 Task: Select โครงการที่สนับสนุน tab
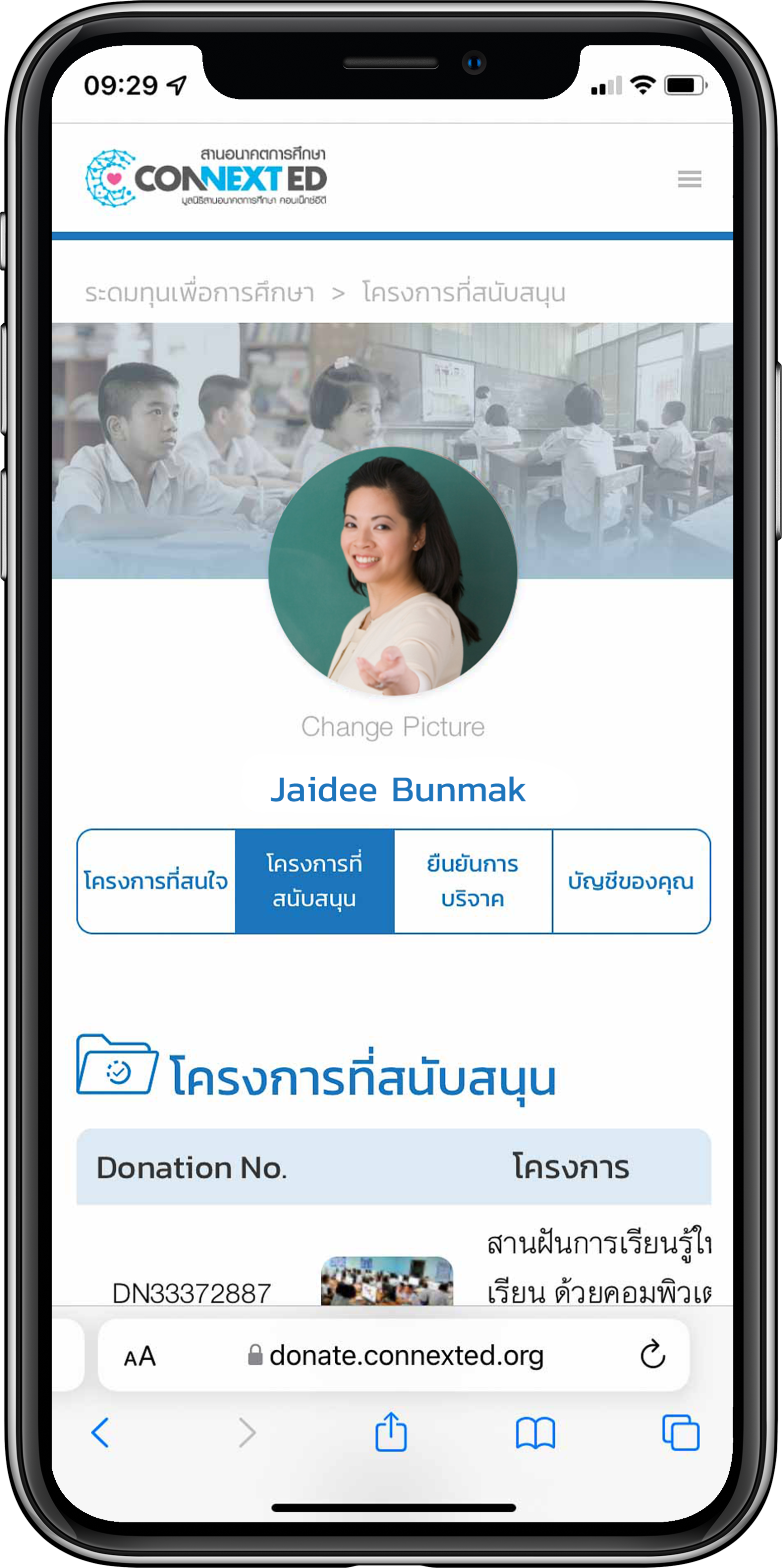(x=314, y=881)
